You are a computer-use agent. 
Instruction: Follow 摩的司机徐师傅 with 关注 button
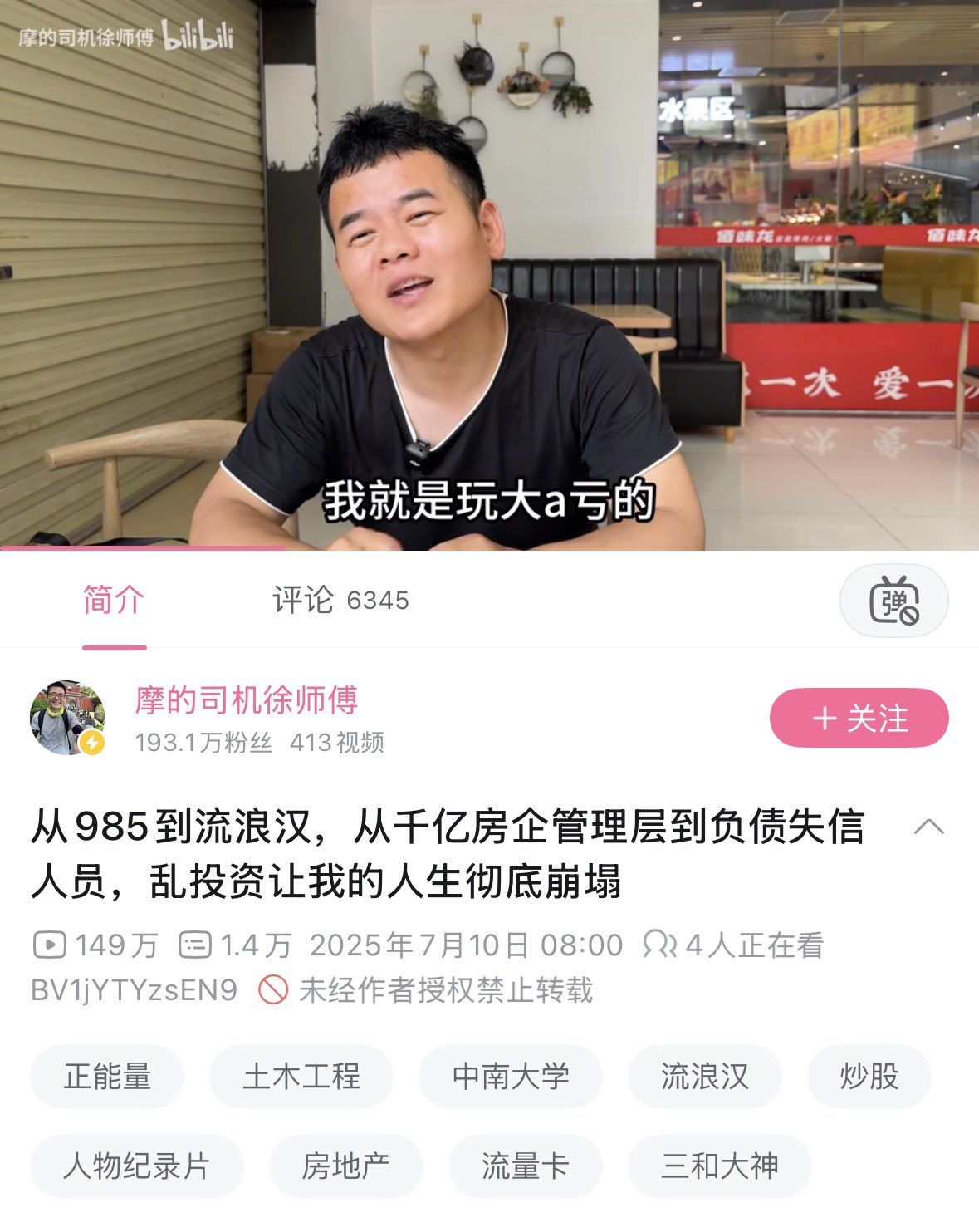[x=859, y=718]
